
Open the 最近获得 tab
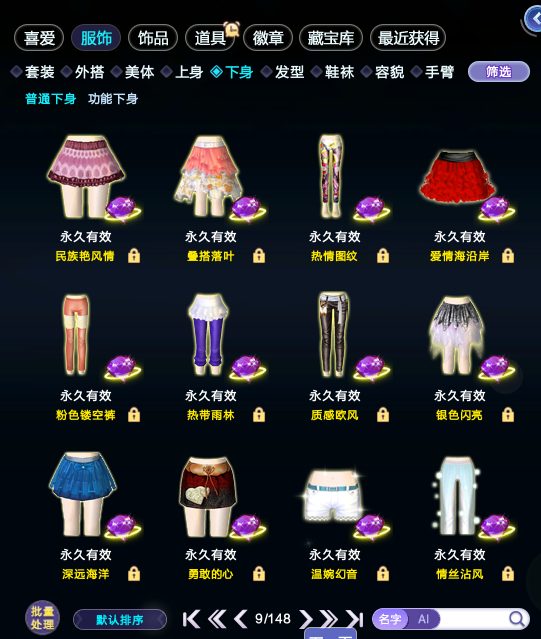click(x=408, y=38)
